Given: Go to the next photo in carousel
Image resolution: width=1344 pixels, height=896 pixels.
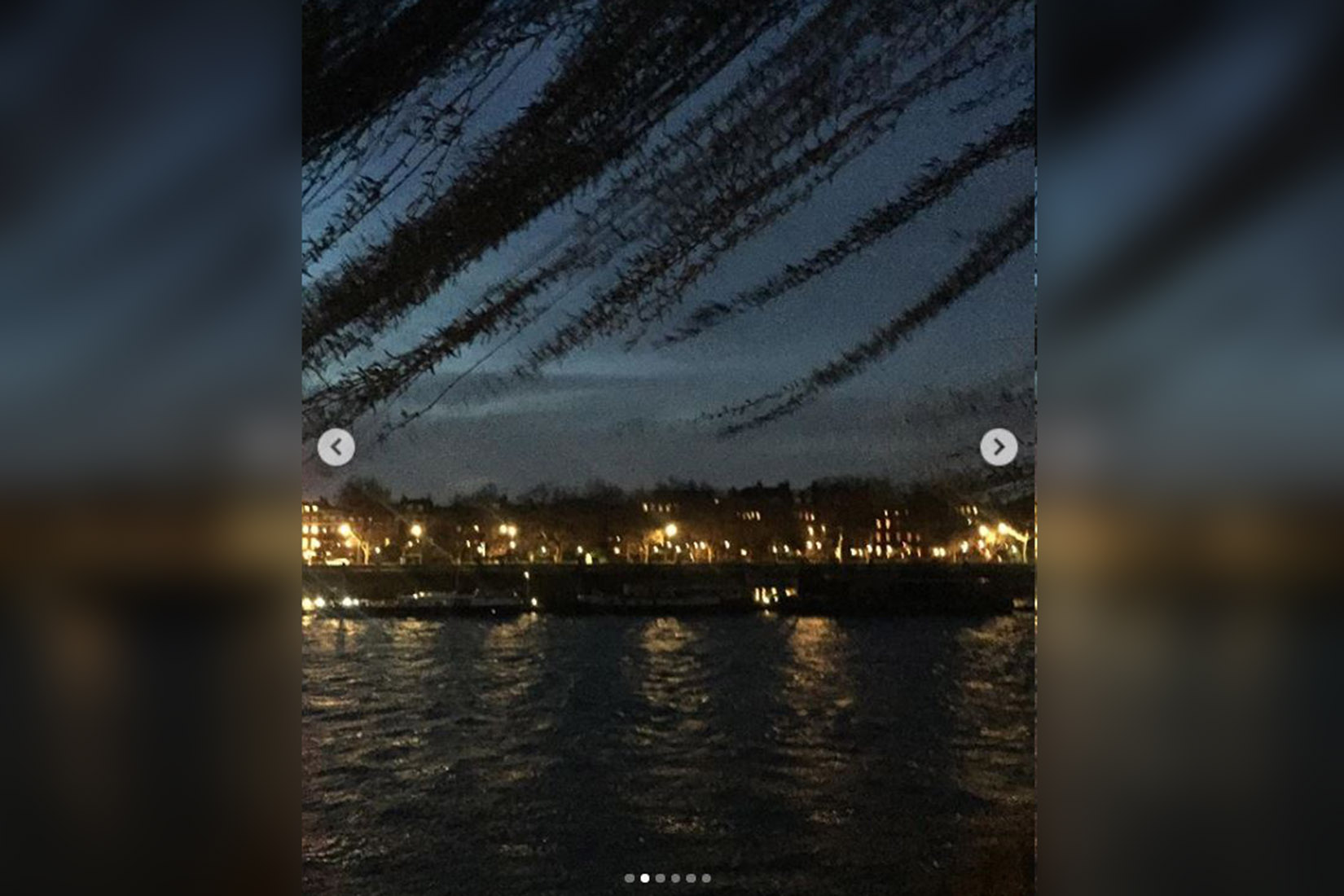Looking at the screenshot, I should pyautogui.click(x=999, y=447).
